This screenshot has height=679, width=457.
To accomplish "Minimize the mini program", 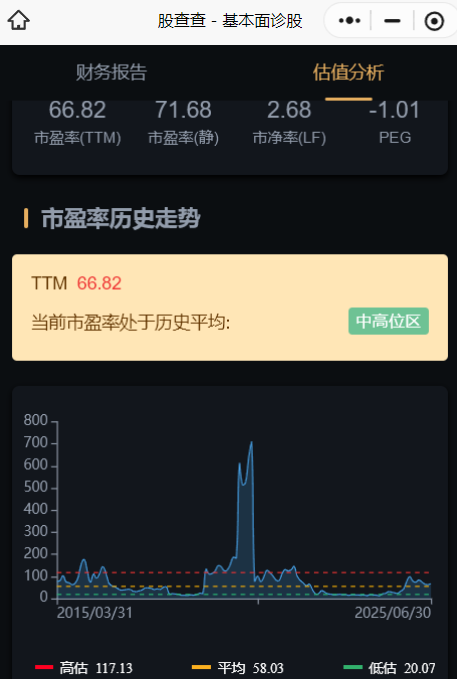I will click(392, 21).
